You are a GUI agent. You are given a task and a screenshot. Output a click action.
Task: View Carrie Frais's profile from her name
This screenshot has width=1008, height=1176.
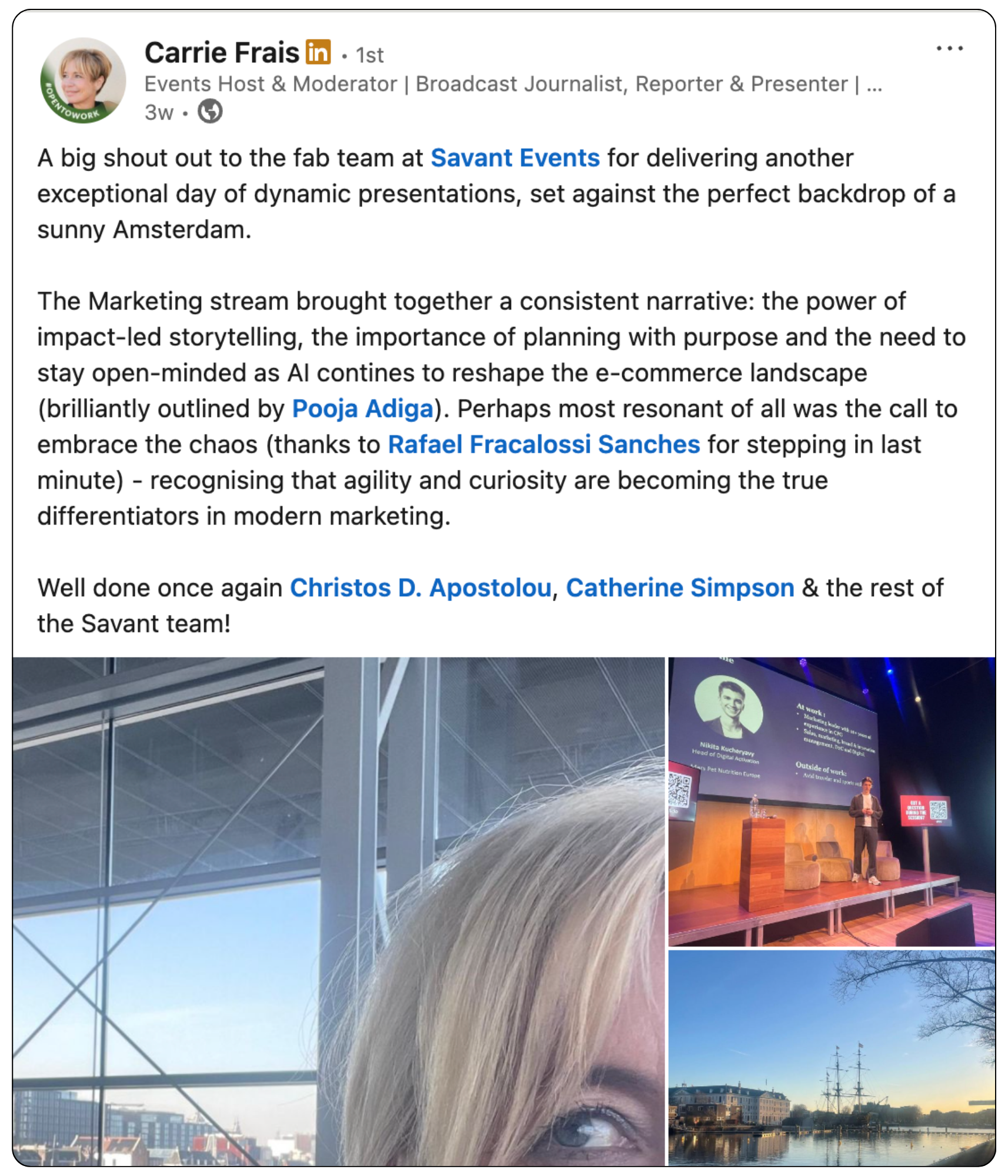tap(222, 53)
